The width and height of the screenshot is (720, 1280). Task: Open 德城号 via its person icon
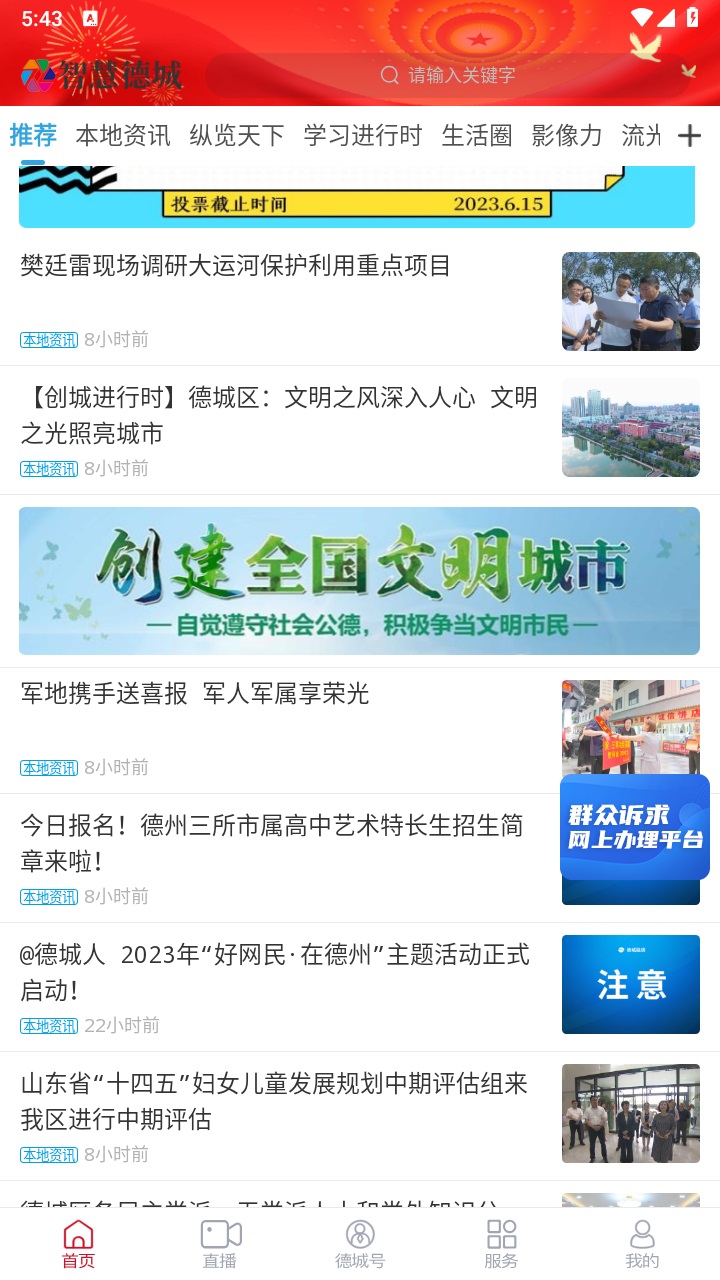(x=360, y=1235)
